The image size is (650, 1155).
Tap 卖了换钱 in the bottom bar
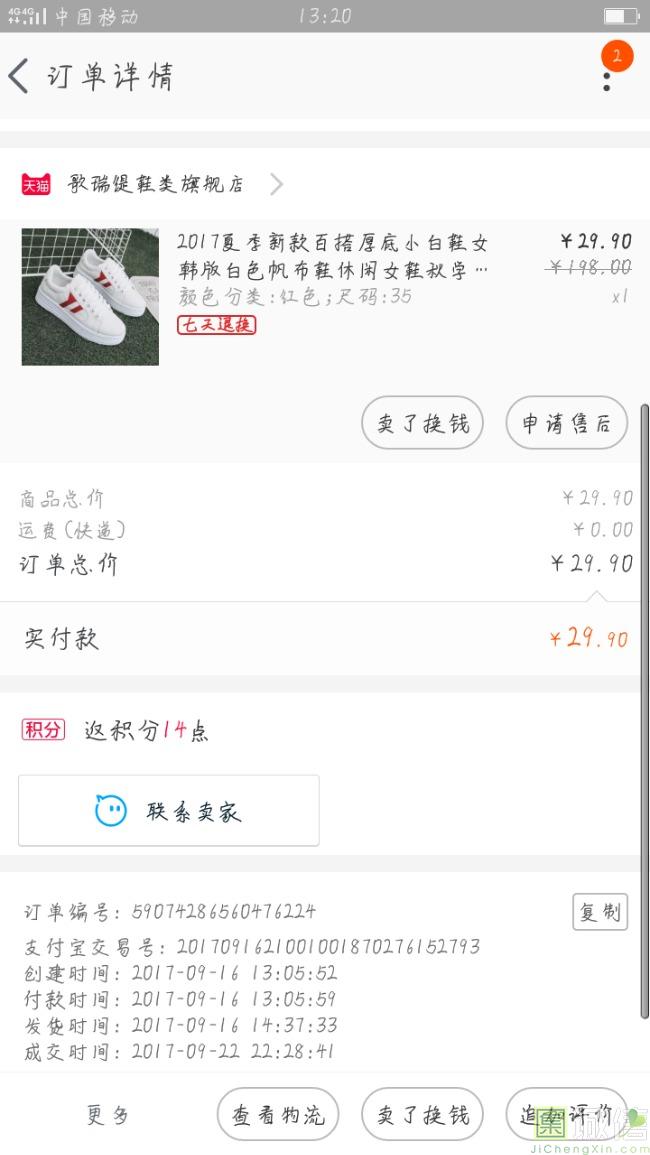422,1114
